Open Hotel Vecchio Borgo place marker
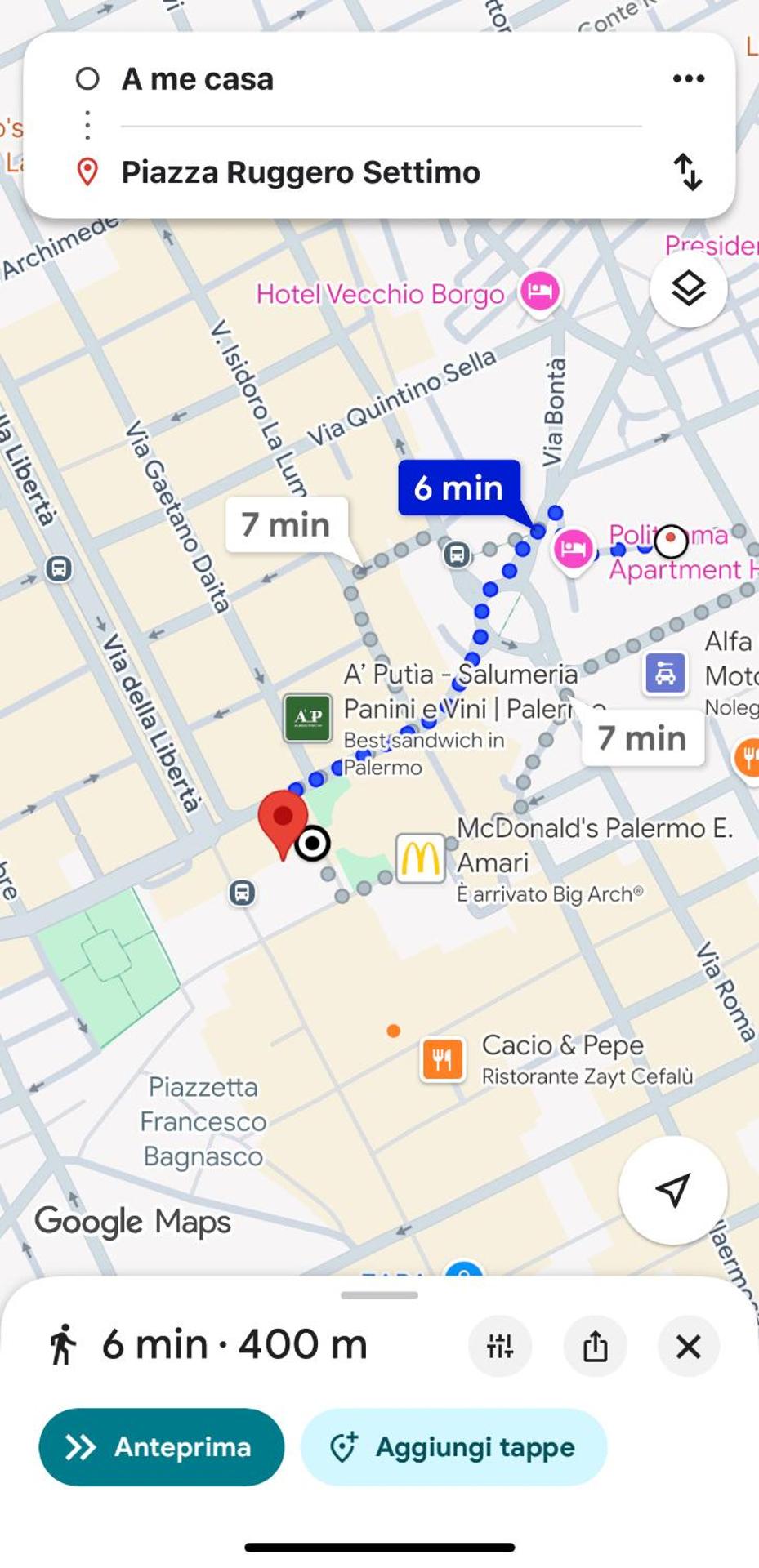This screenshot has height=1568, width=759. click(539, 291)
